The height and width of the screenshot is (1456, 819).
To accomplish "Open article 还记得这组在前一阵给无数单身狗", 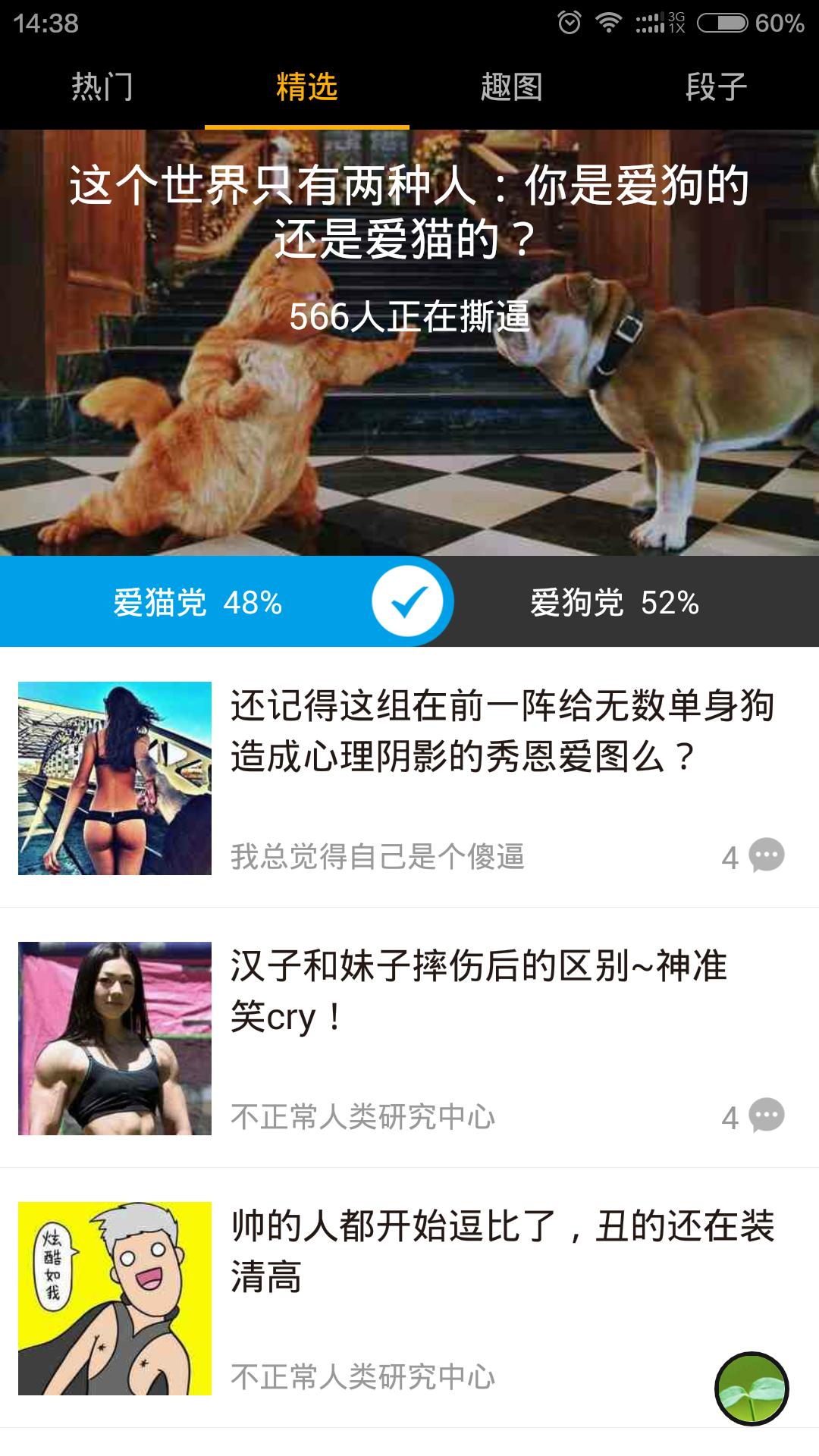I will click(x=500, y=732).
